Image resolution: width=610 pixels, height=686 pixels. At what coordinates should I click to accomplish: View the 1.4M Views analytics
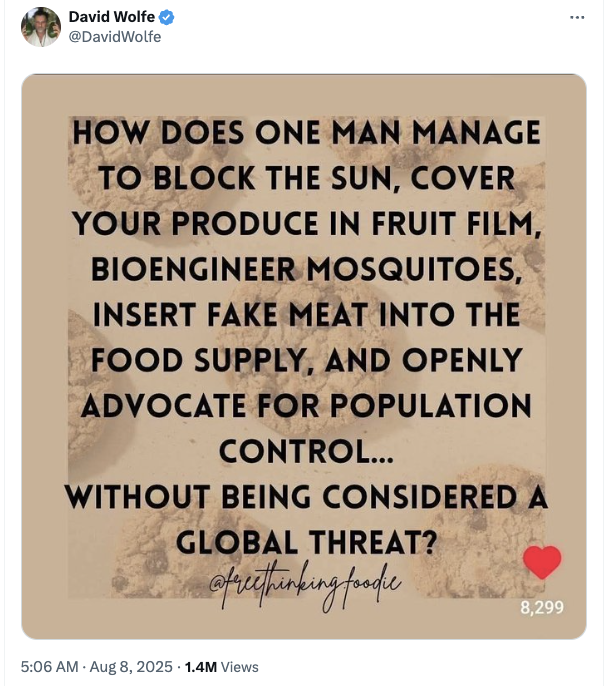coord(222,666)
